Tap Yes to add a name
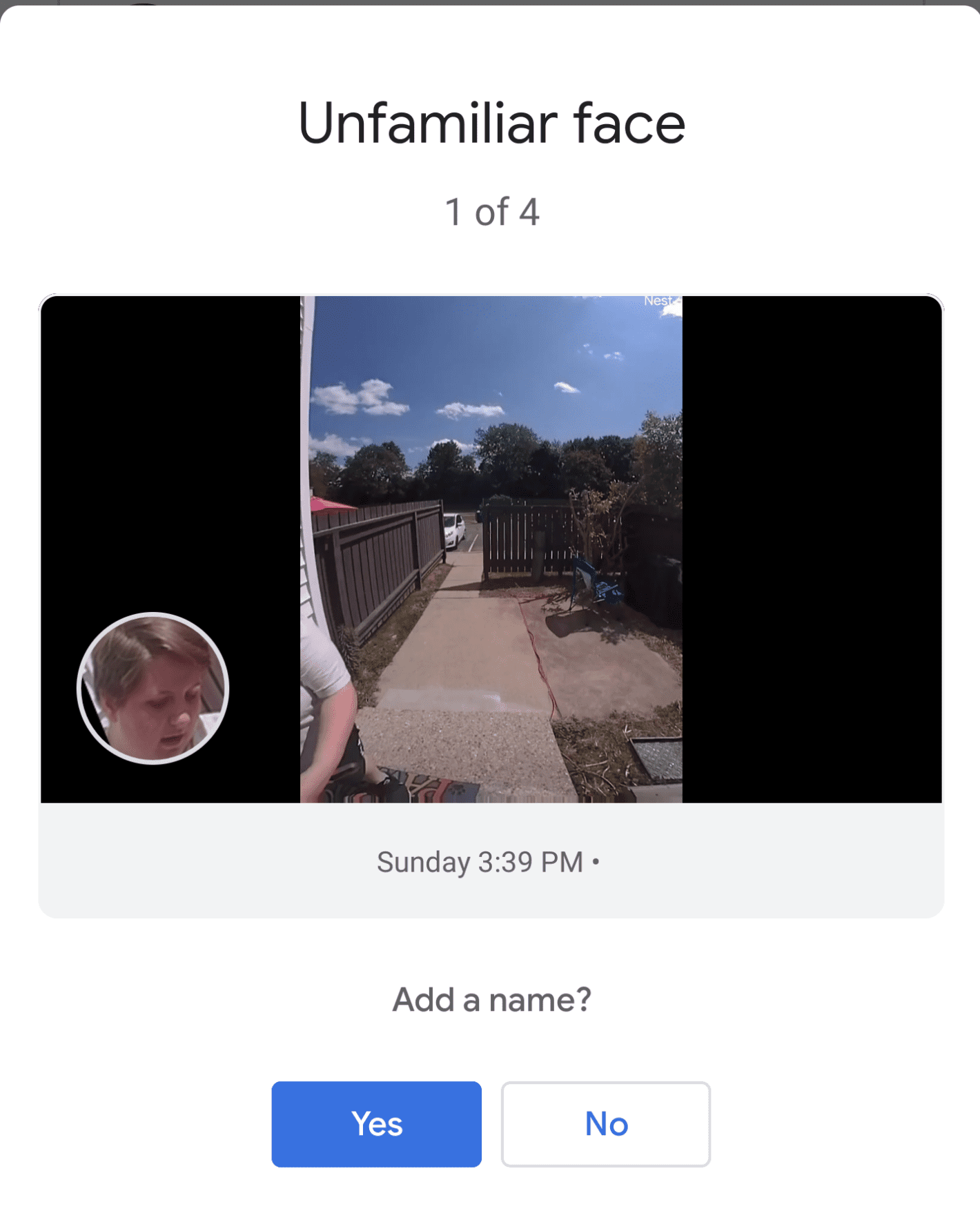 [x=376, y=1123]
